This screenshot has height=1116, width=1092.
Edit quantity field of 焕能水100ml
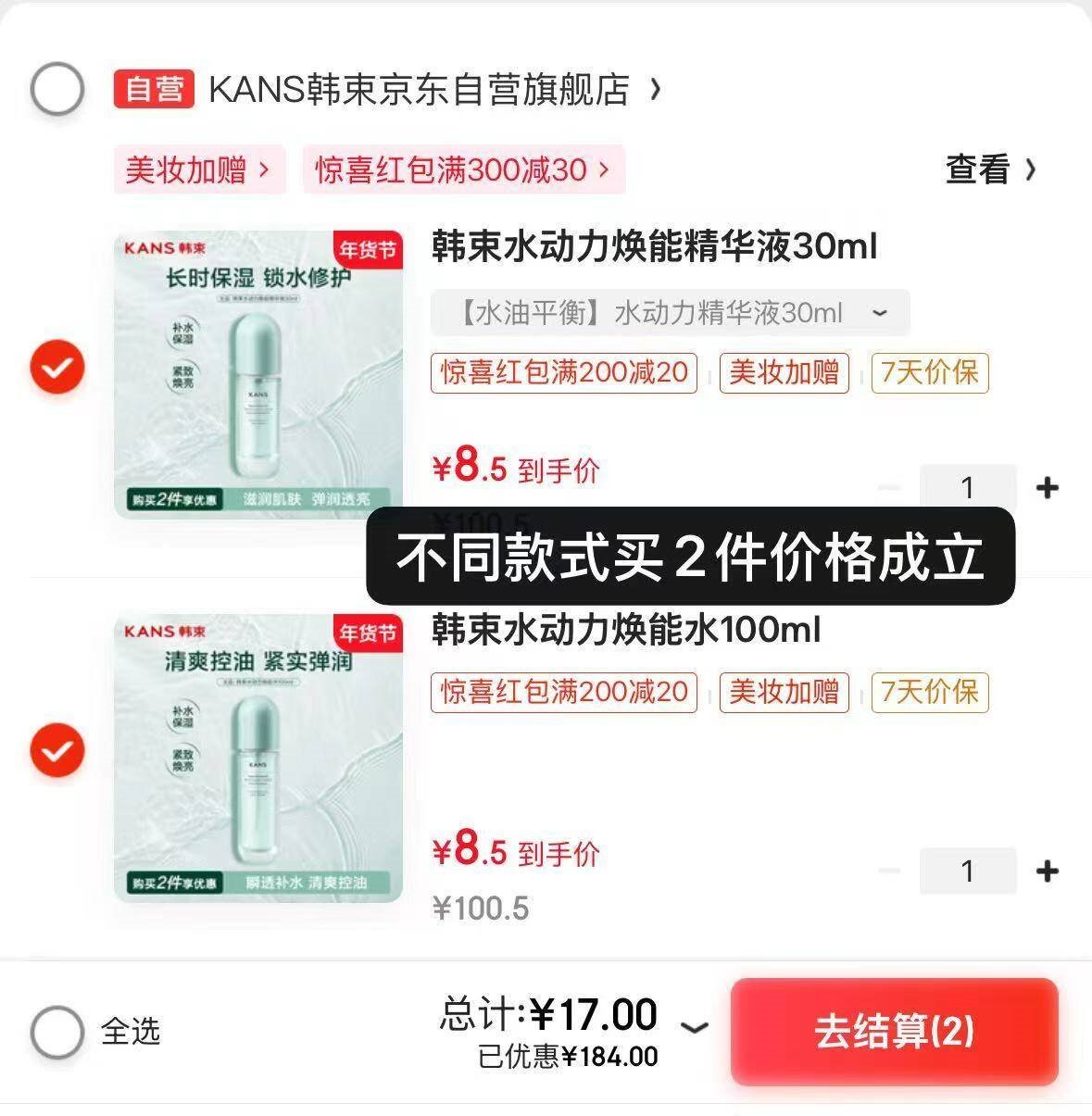coord(967,871)
